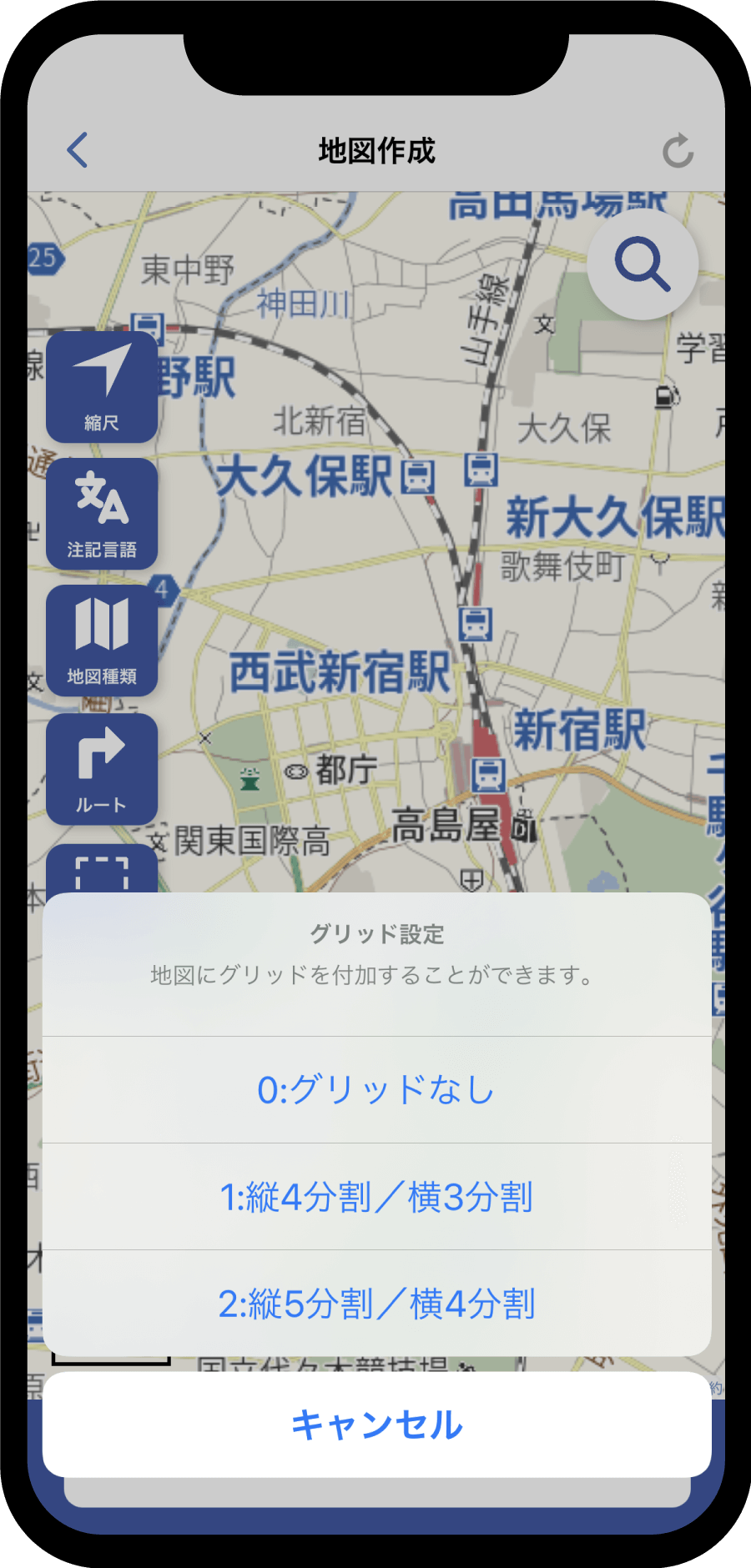This screenshot has width=751, height=1568.
Task: Open the 注記言語 language setting
Action: (102, 515)
